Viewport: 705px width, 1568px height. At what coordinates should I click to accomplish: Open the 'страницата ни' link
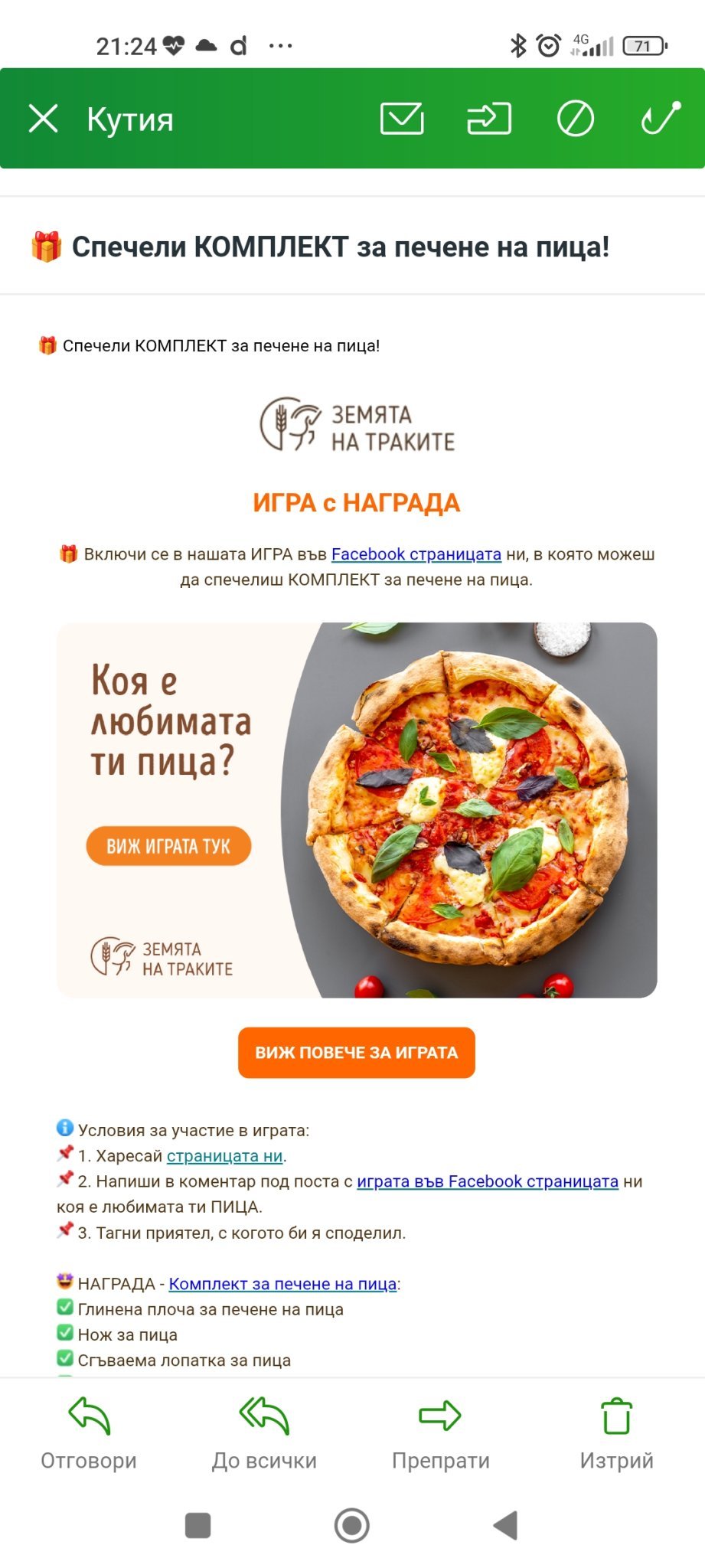(x=224, y=1156)
